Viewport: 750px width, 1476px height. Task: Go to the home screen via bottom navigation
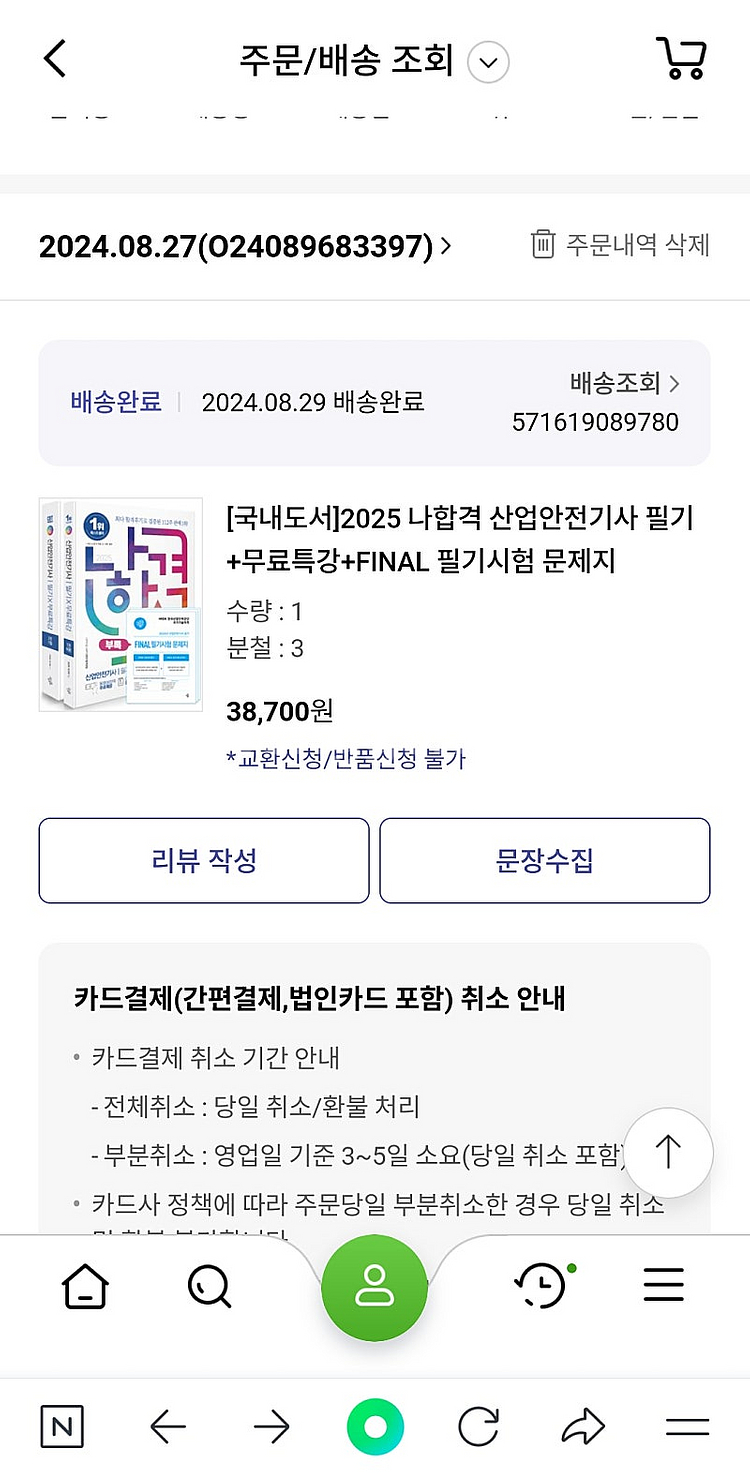[x=85, y=1287]
